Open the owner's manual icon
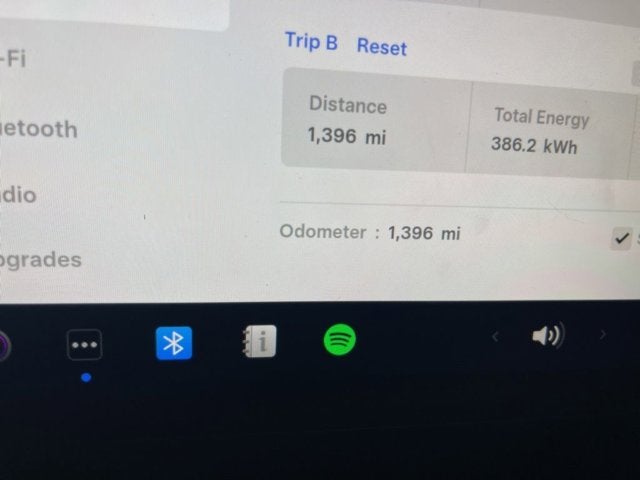Viewport: 640px width, 480px height. tap(259, 342)
